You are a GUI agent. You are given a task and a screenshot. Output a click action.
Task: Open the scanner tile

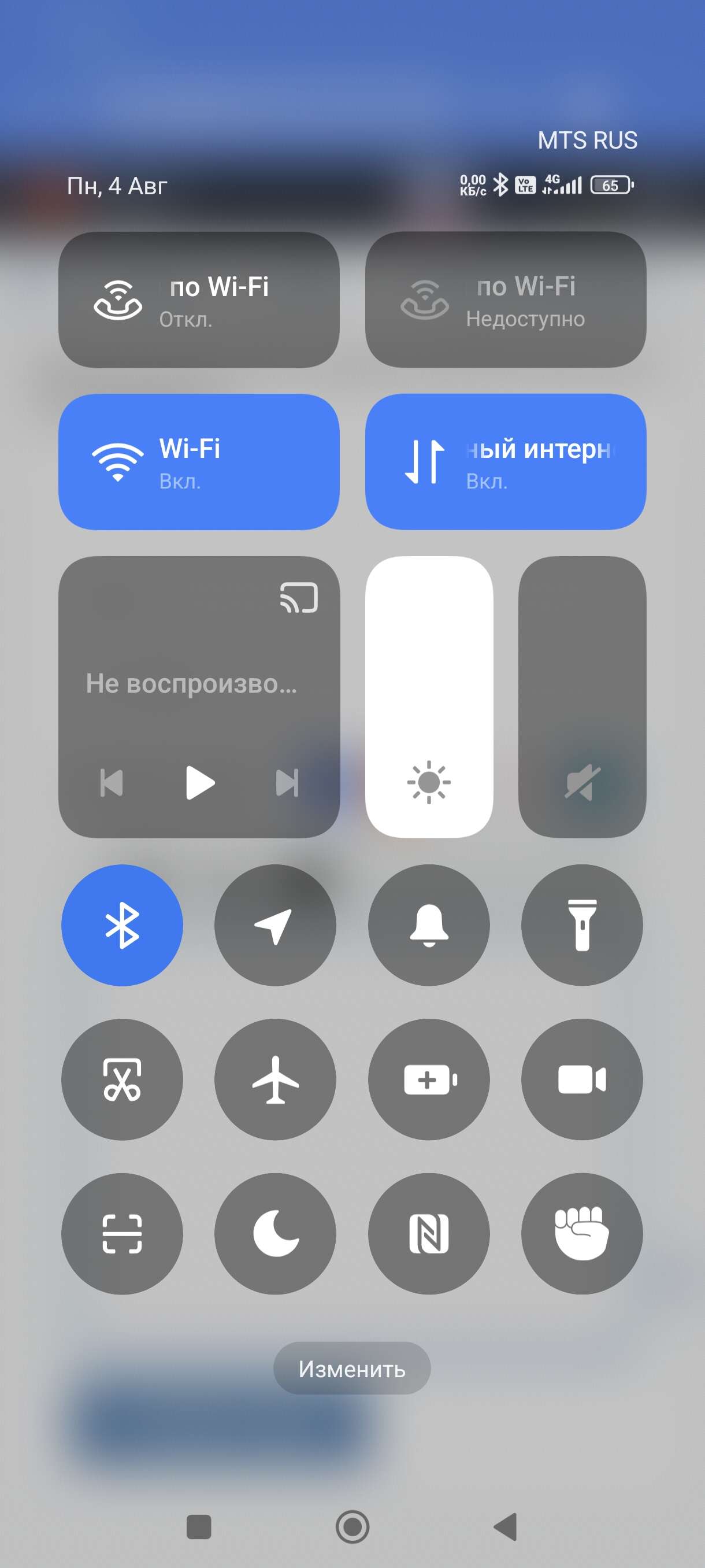coord(123,1234)
